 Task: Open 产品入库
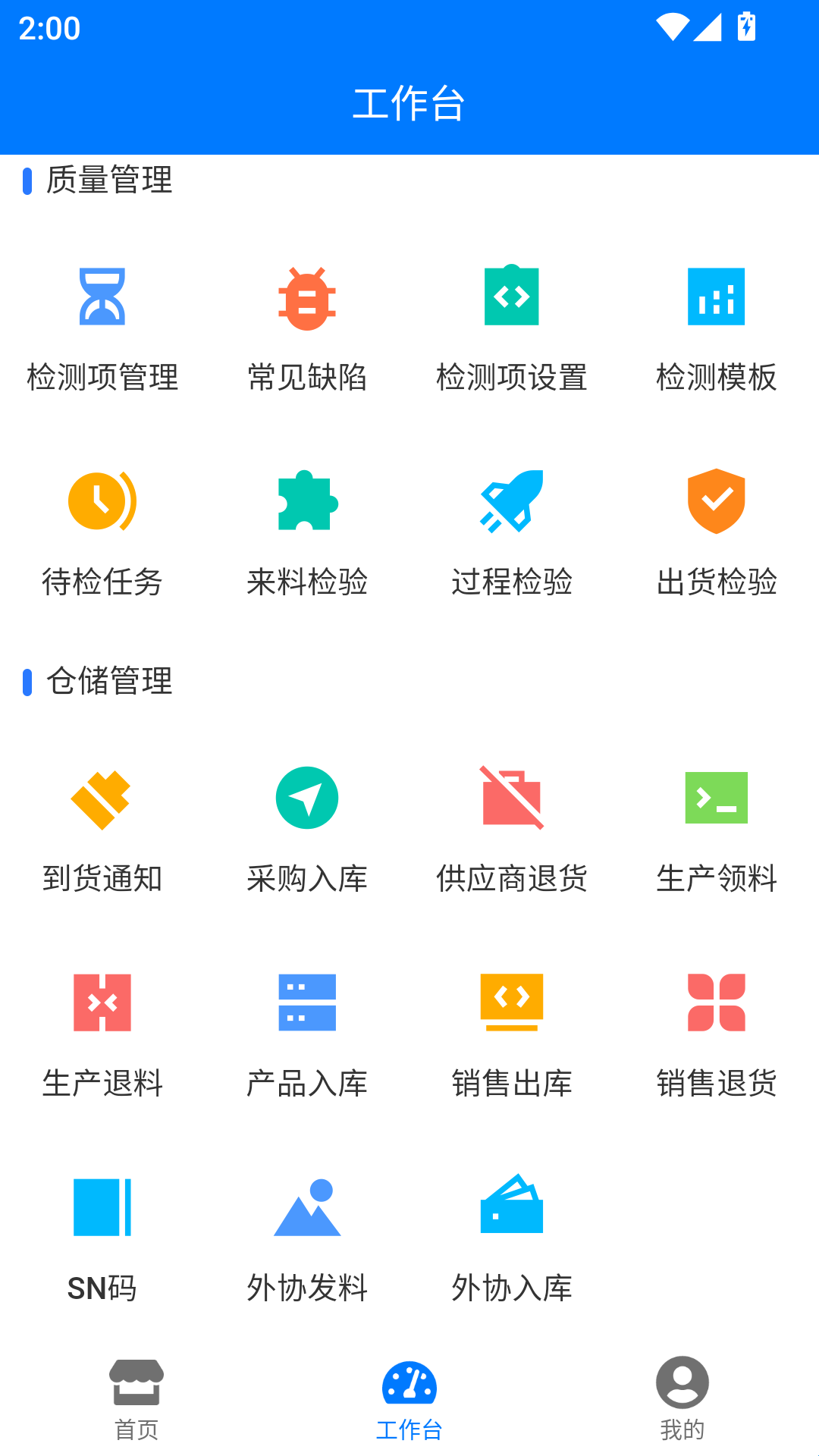(x=307, y=1036)
